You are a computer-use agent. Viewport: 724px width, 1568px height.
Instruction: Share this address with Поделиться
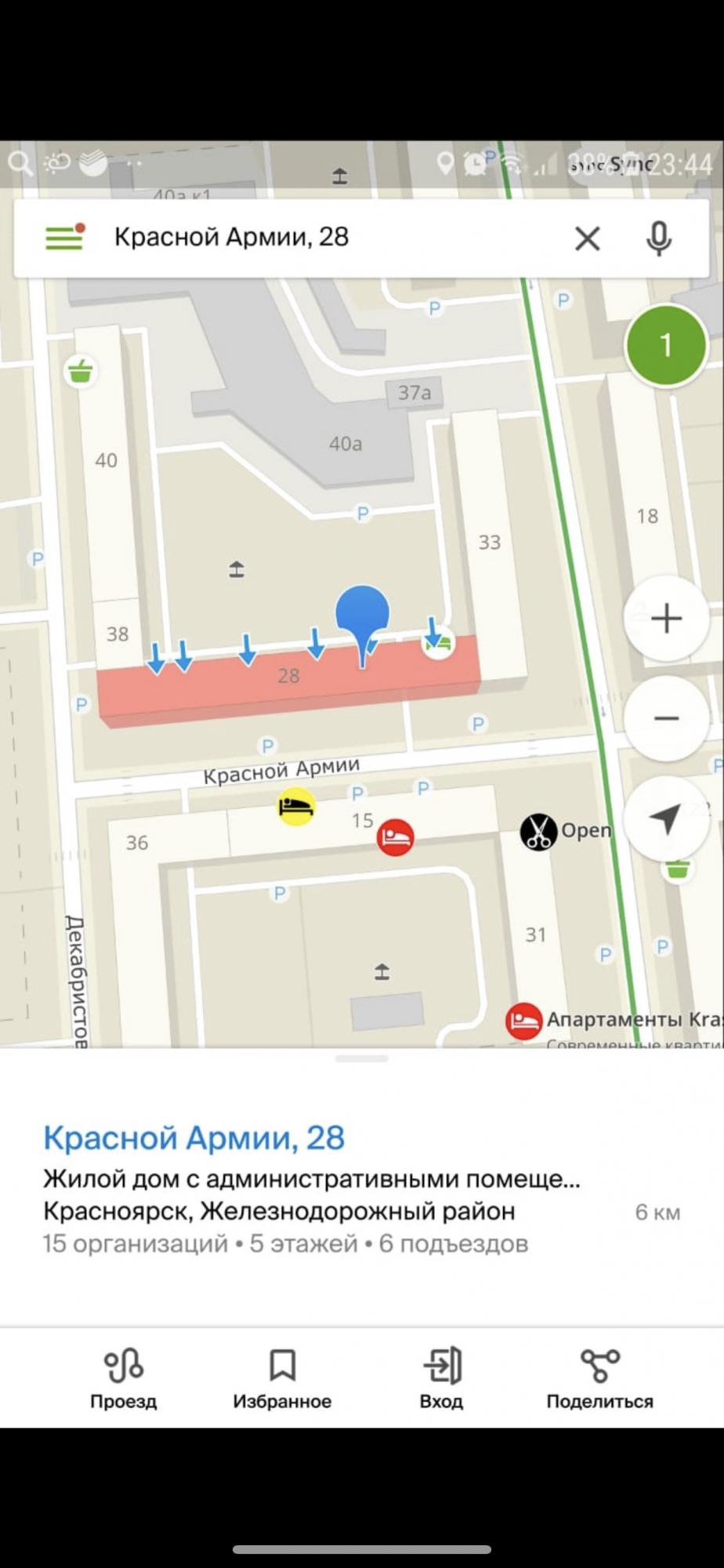[x=599, y=1379]
